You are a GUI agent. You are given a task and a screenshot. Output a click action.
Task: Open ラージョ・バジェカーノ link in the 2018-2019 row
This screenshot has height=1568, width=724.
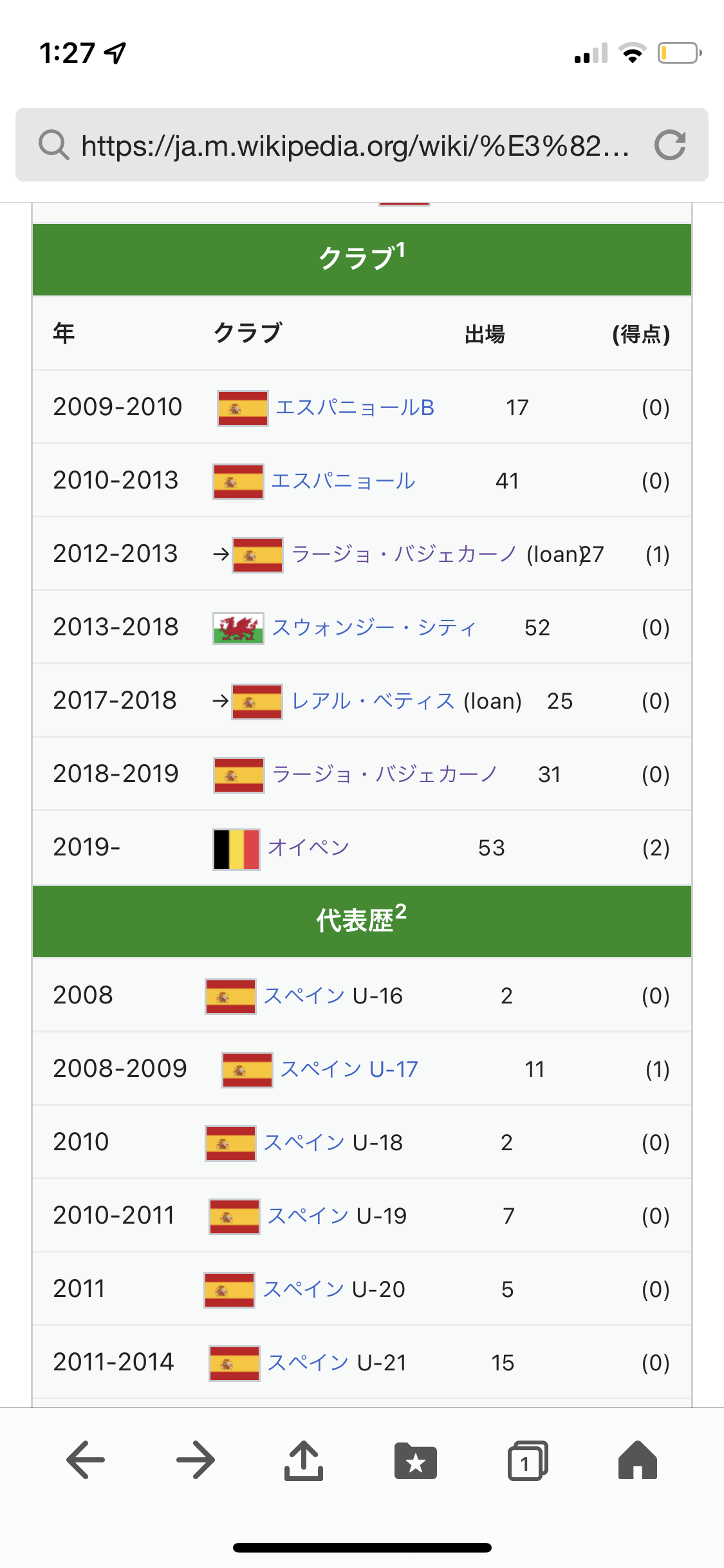pyautogui.click(x=385, y=774)
